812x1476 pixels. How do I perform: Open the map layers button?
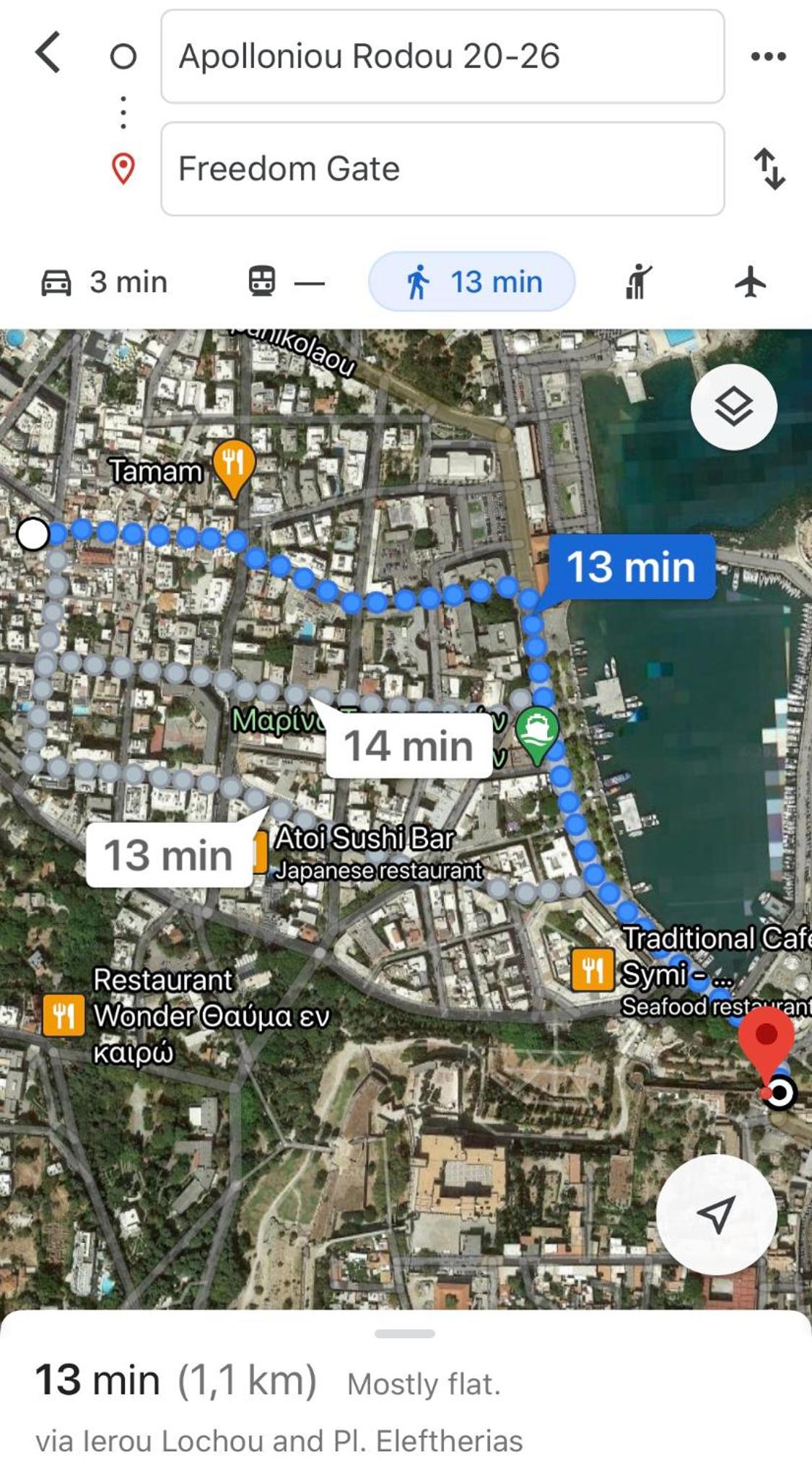733,407
